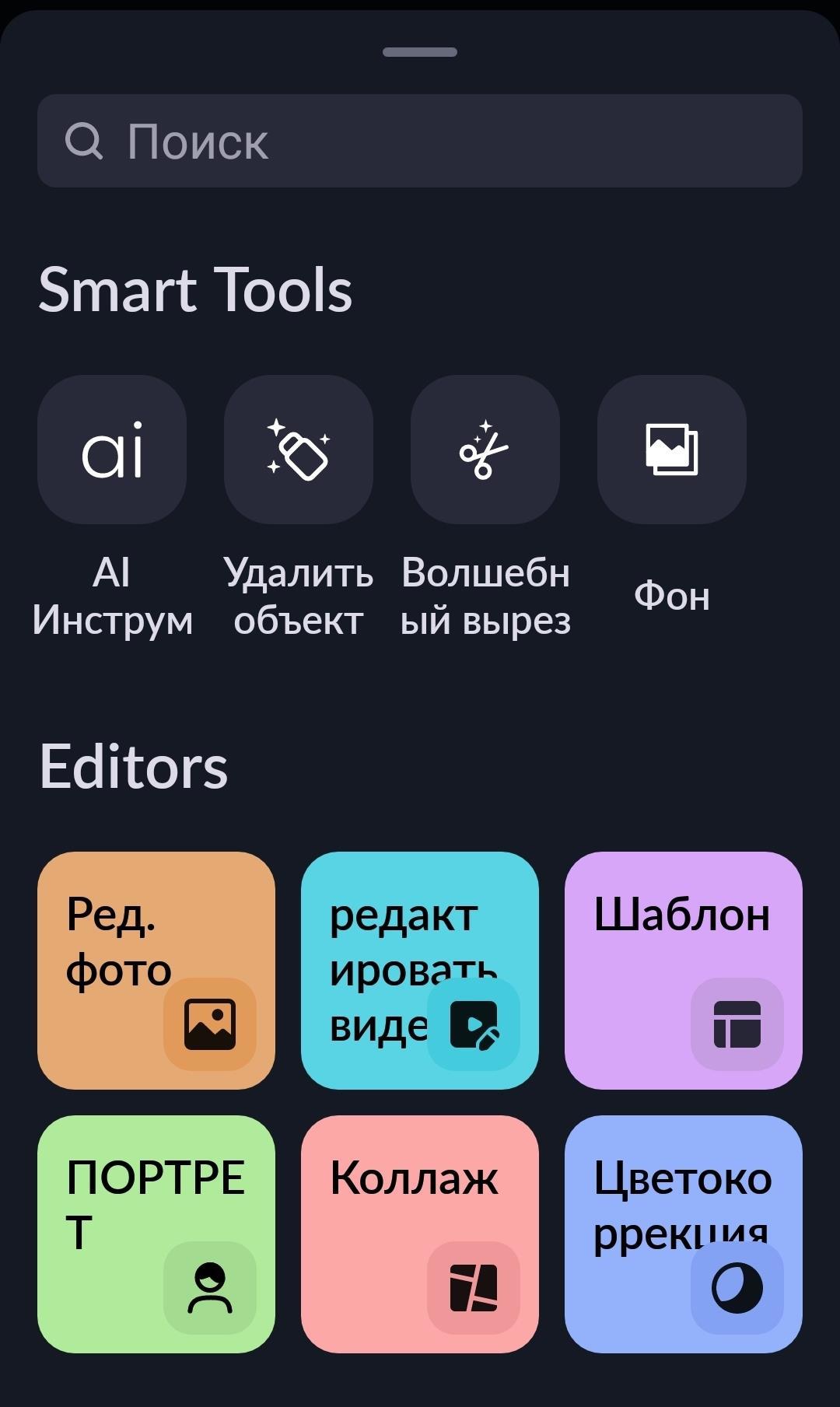Launch the Волшебный вырез scissors tool

point(485,450)
